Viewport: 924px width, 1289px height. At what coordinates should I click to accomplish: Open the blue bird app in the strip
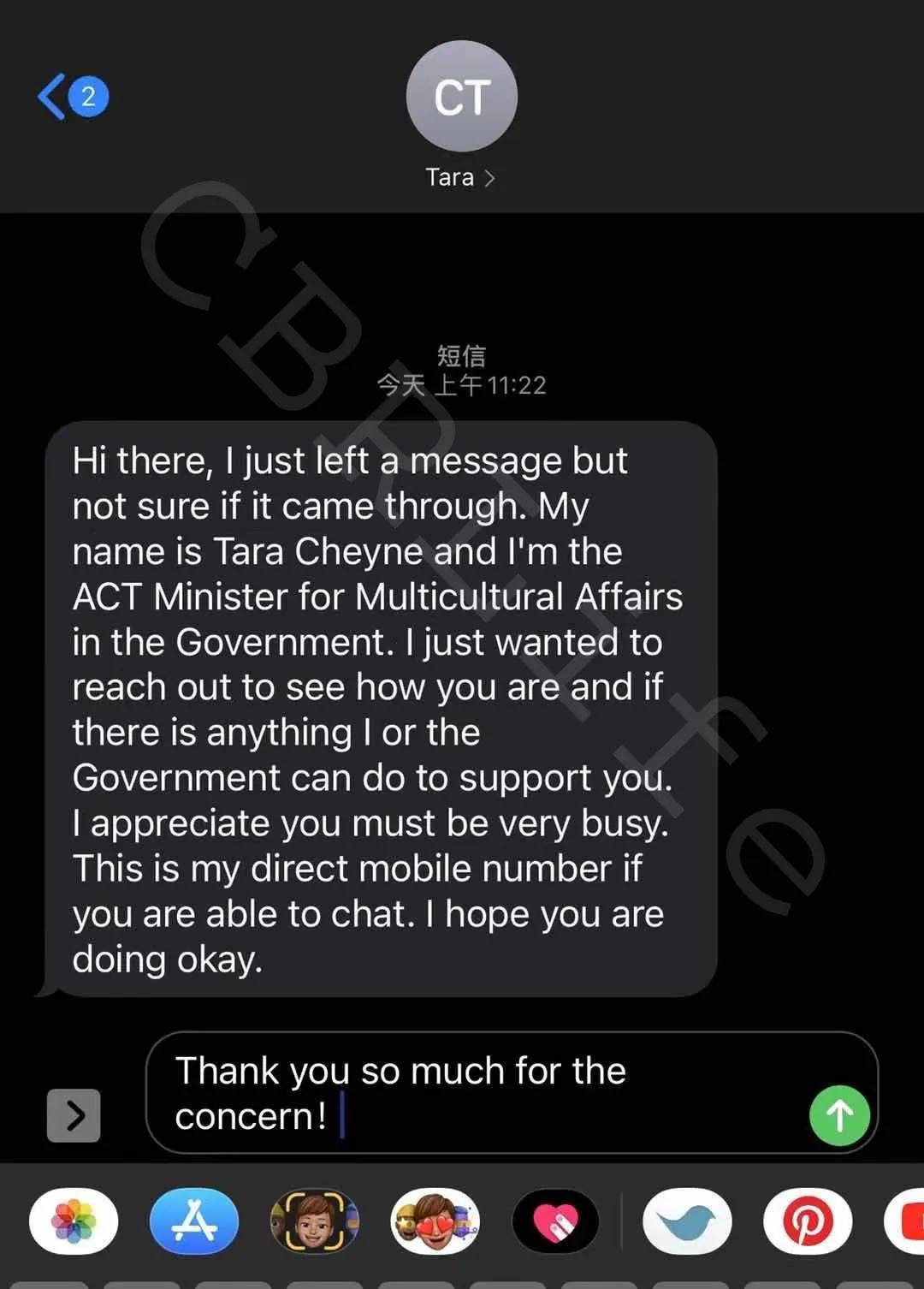[687, 1221]
